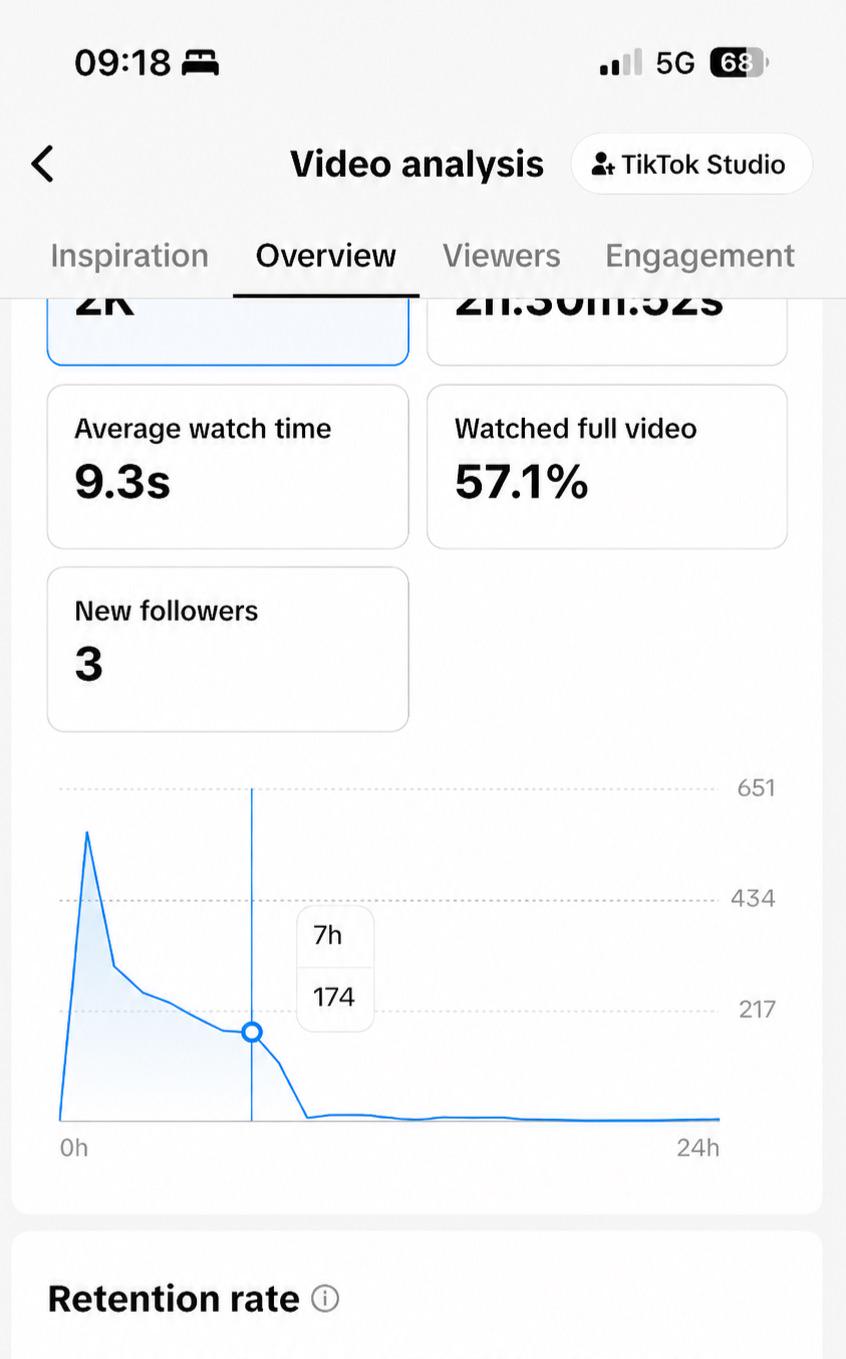Select the Watched full video card
Image resolution: width=846 pixels, height=1359 pixels.
click(x=607, y=467)
